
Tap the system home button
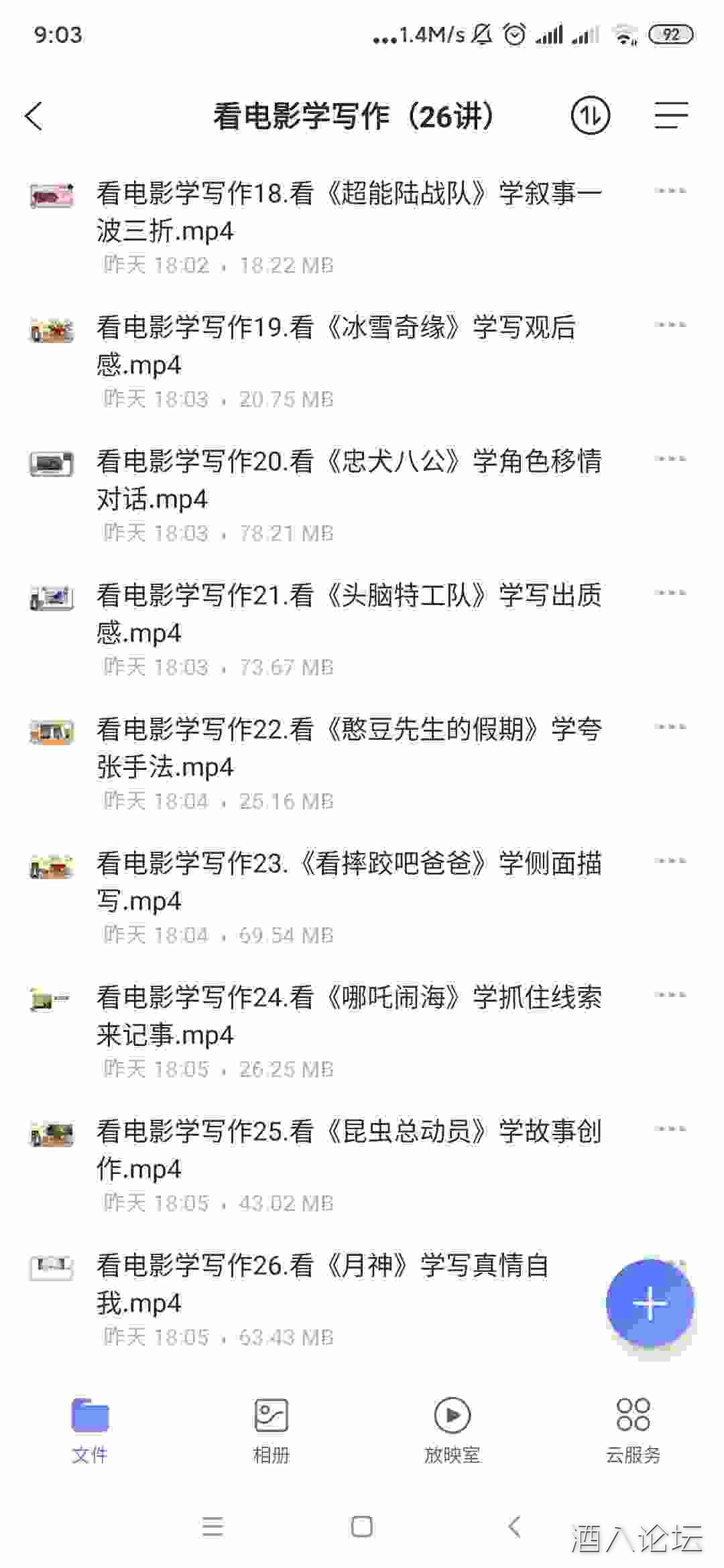(362, 1527)
